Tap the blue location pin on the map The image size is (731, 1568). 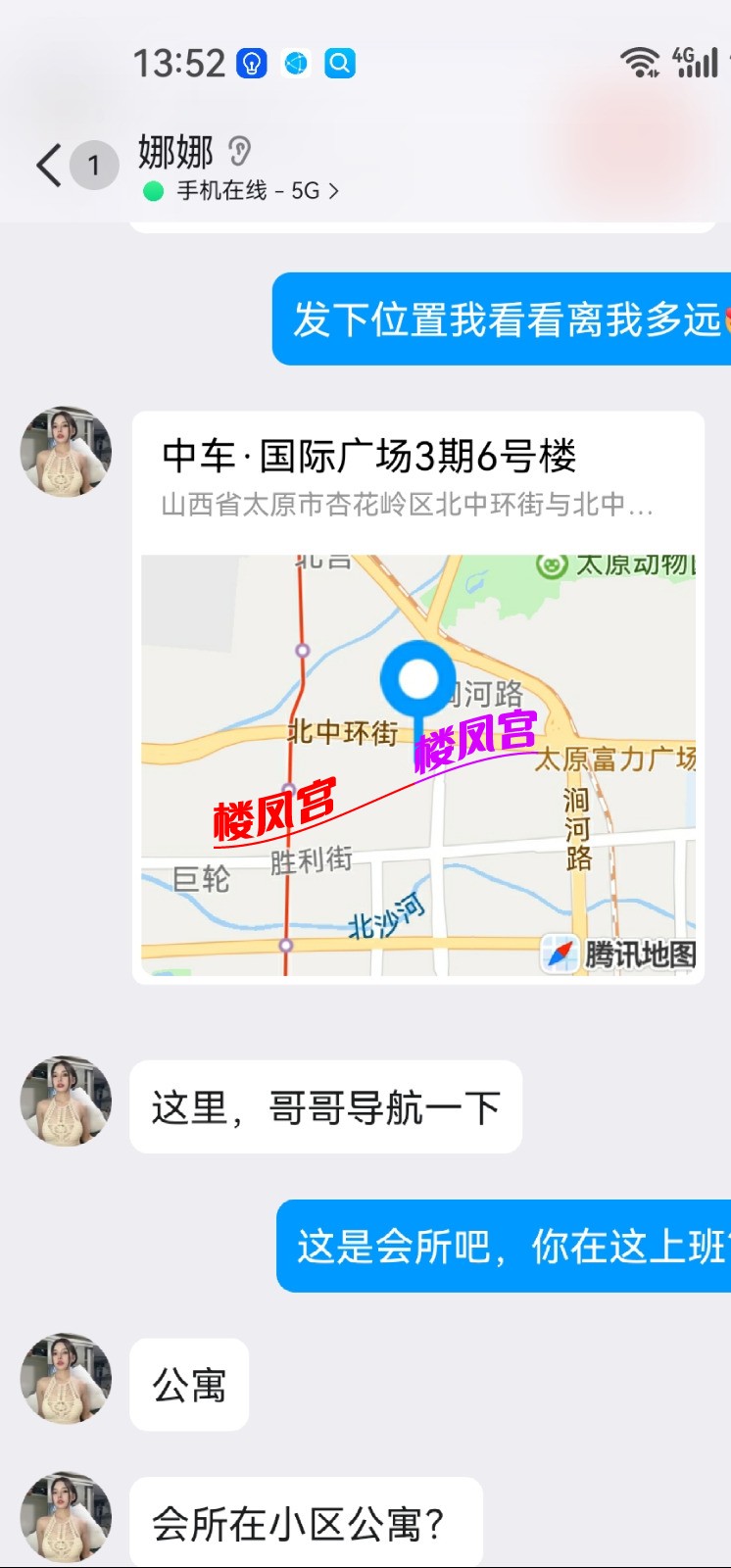417,676
